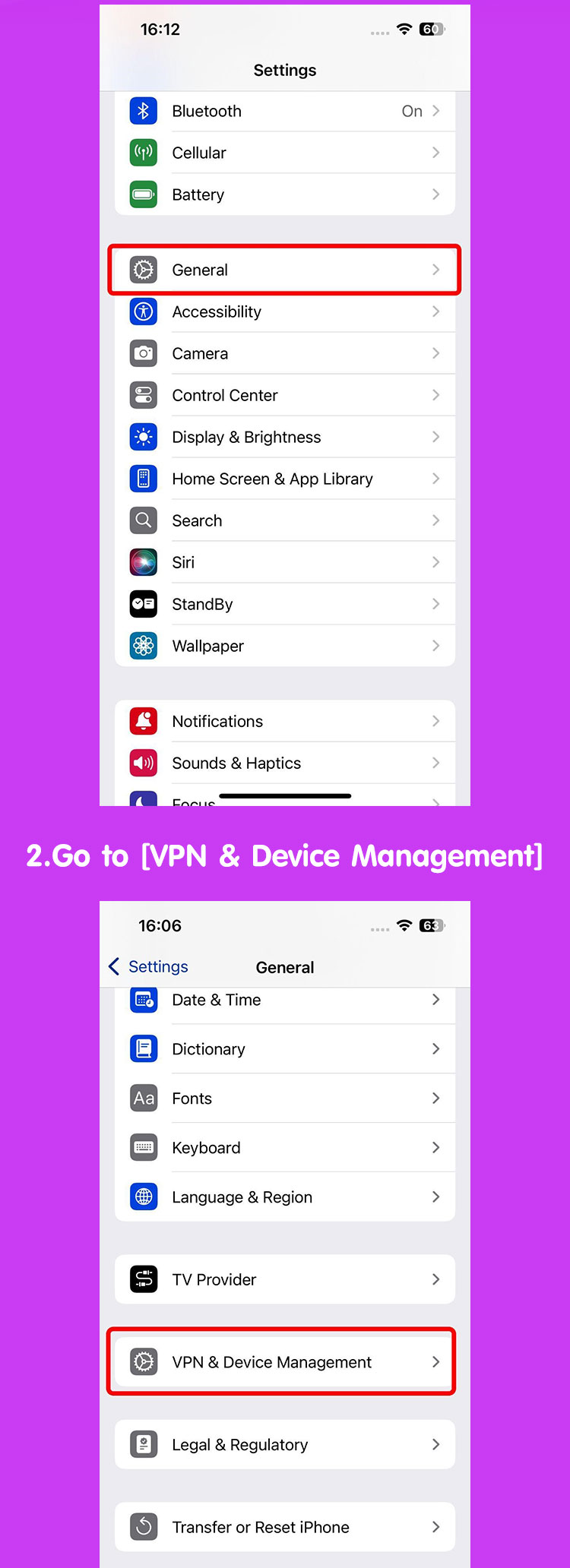The image size is (570, 1568).
Task: Open Legal & Regulatory
Action: 285,1444
